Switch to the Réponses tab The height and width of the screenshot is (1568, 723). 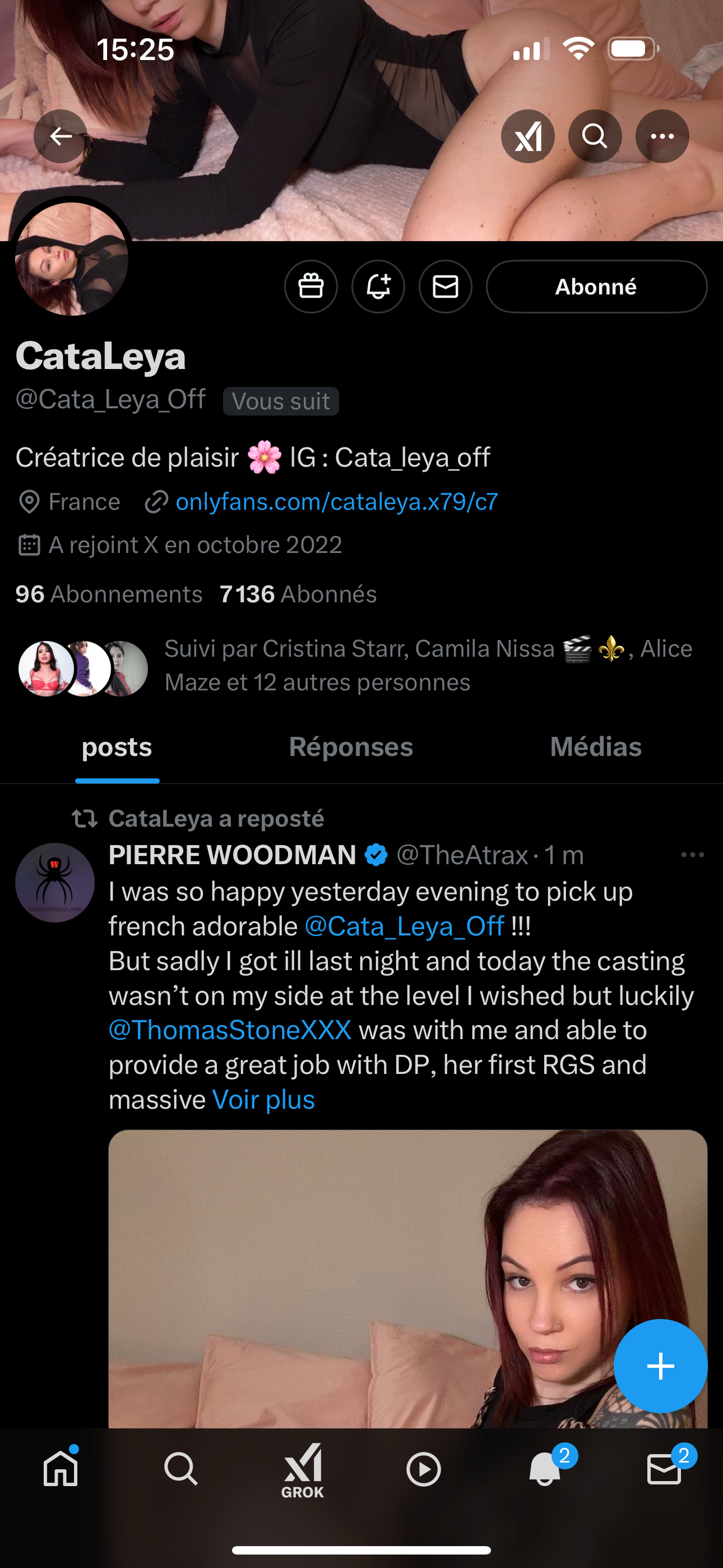[350, 747]
